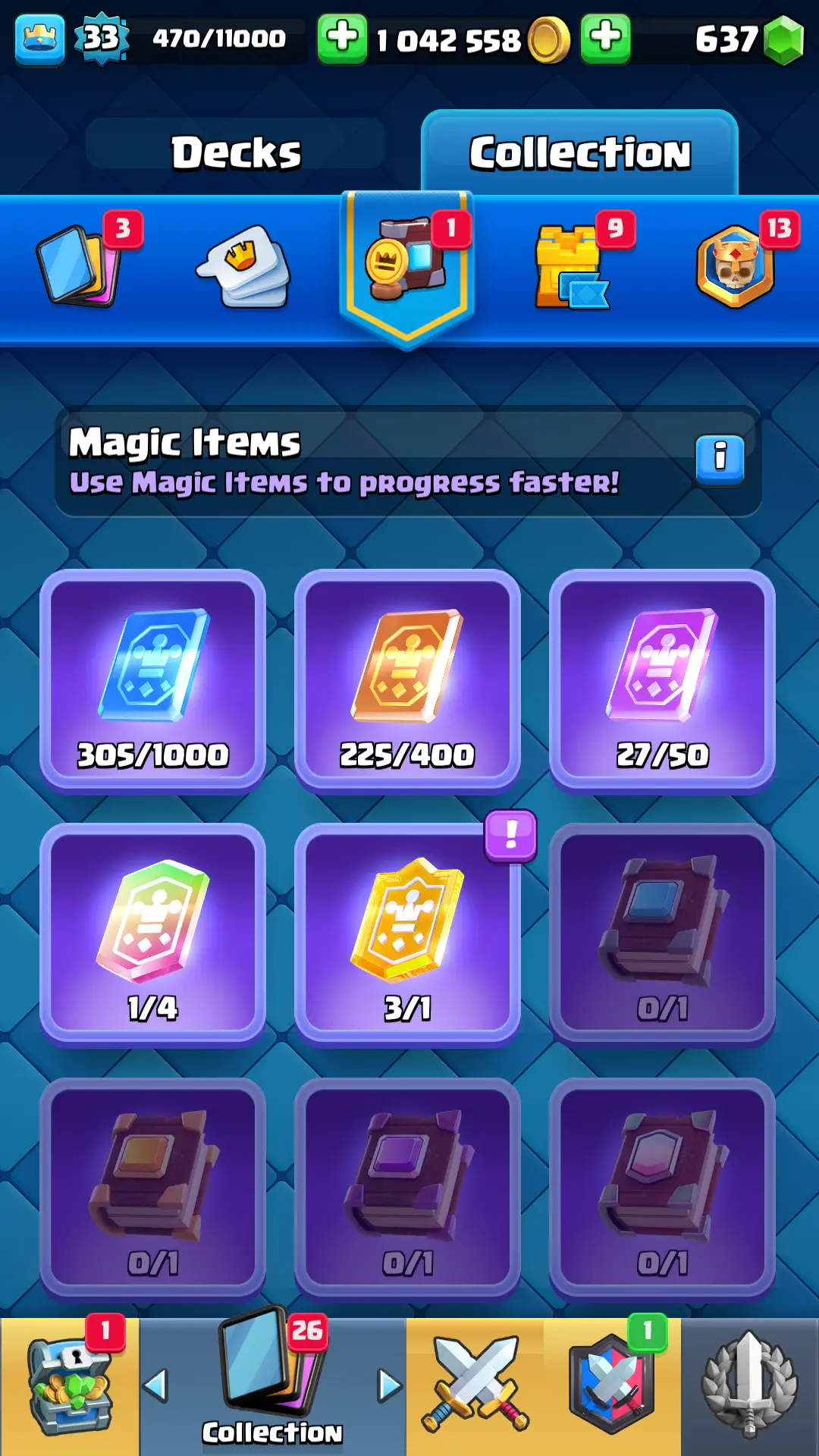819x1456 pixels.
Task: Switch to the Decks tab
Action: point(236,152)
